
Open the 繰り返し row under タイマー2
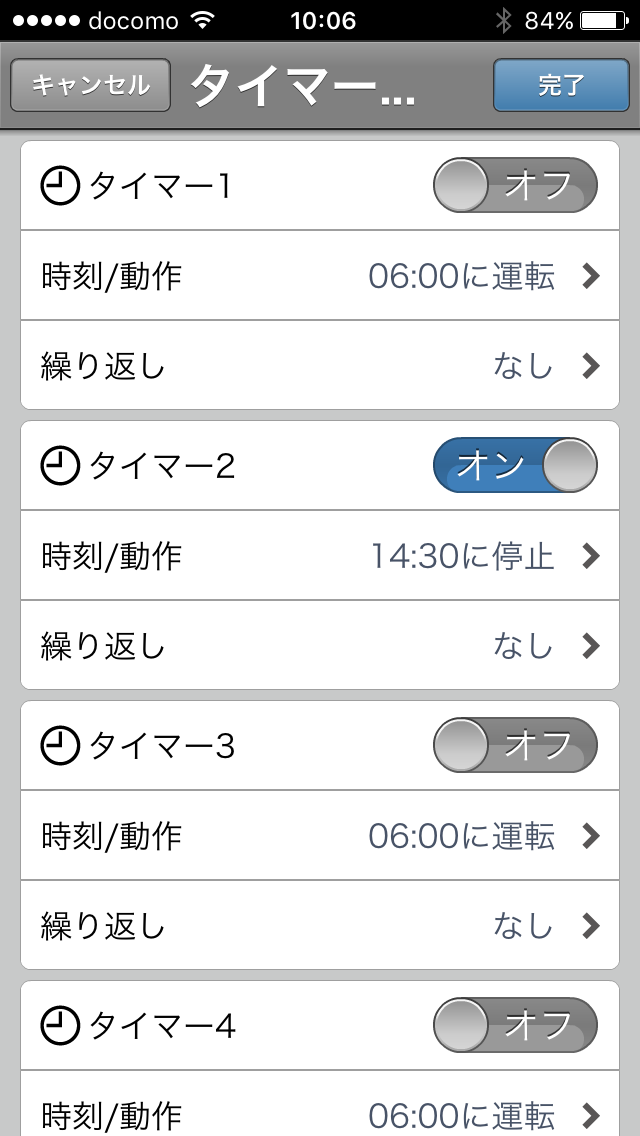point(320,645)
